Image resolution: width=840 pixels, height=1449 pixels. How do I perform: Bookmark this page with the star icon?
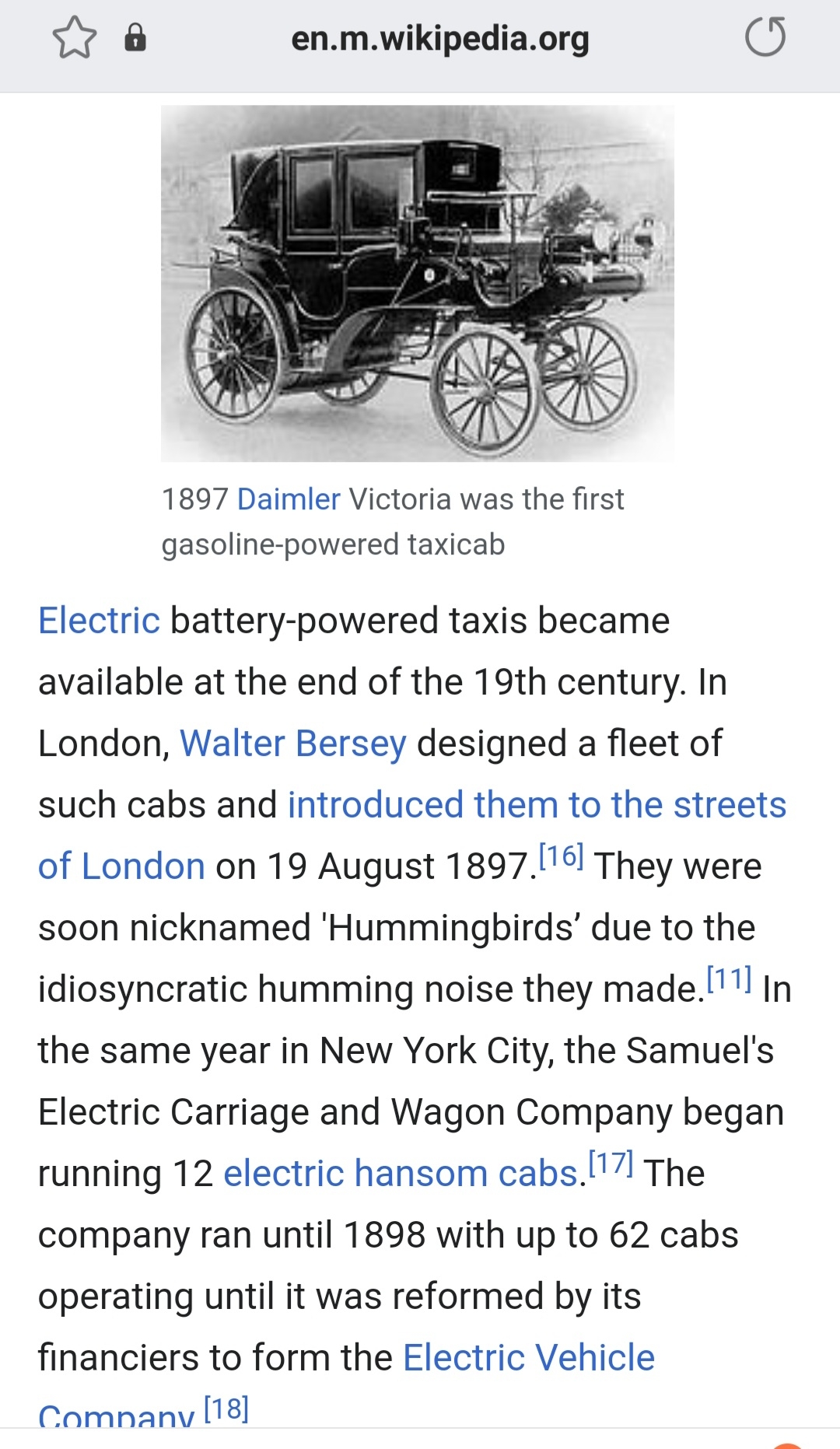pyautogui.click(x=75, y=38)
